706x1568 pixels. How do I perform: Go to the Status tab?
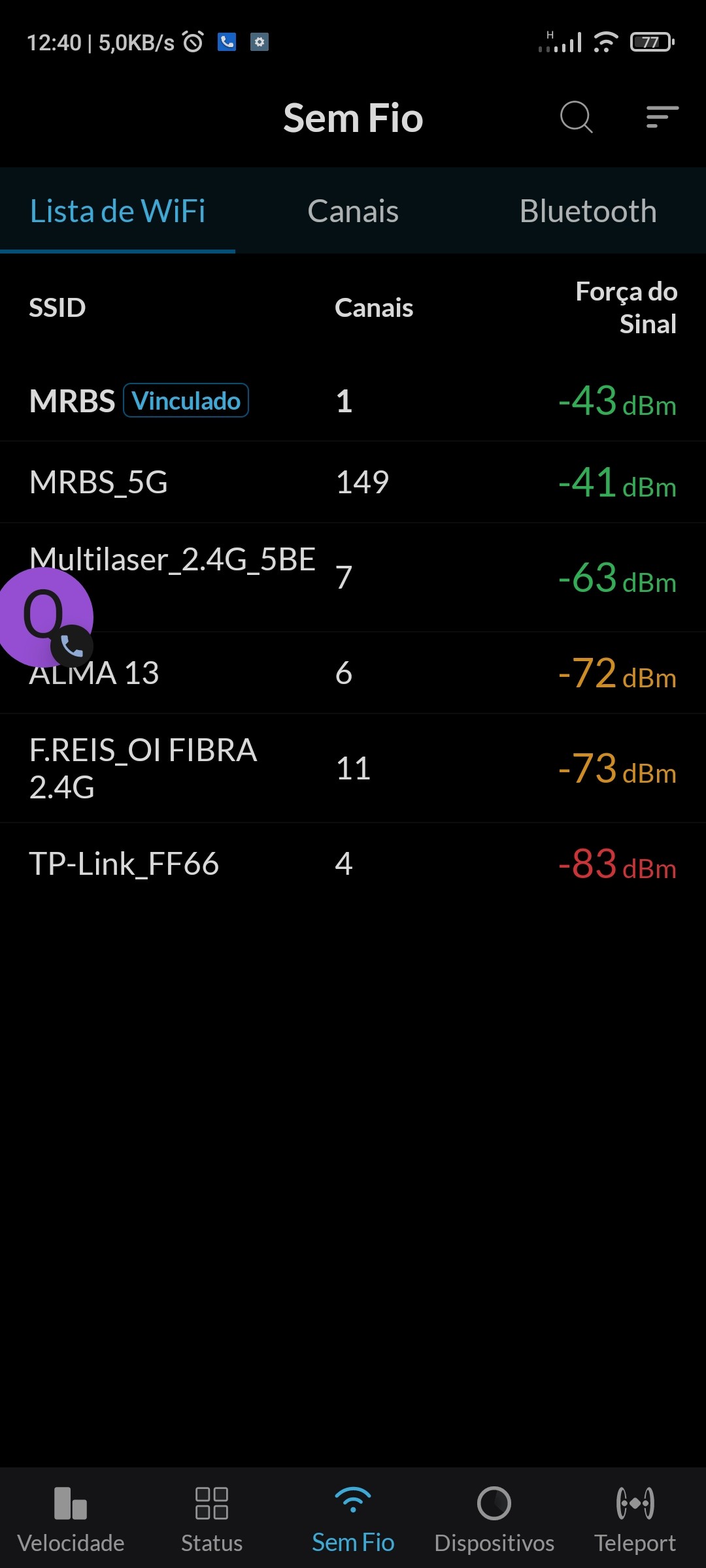click(x=212, y=1520)
